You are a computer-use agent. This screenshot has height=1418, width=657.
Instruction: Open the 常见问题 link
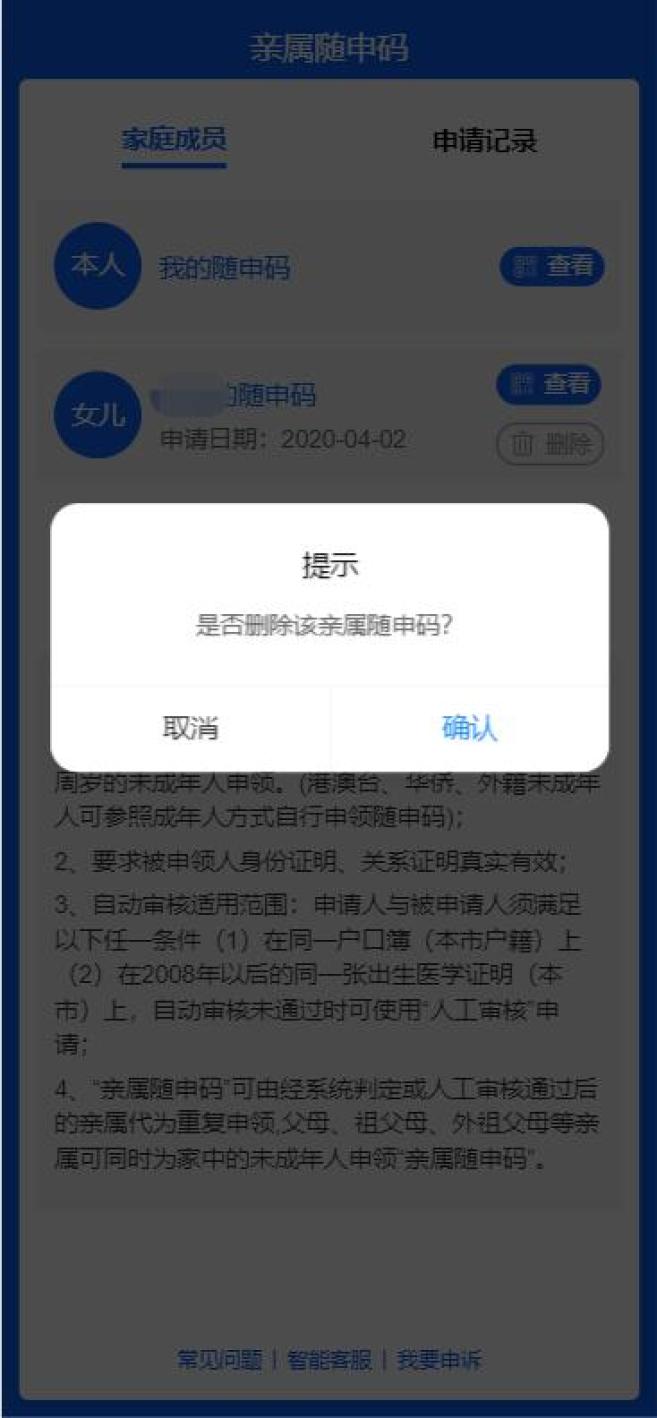pos(219,1360)
